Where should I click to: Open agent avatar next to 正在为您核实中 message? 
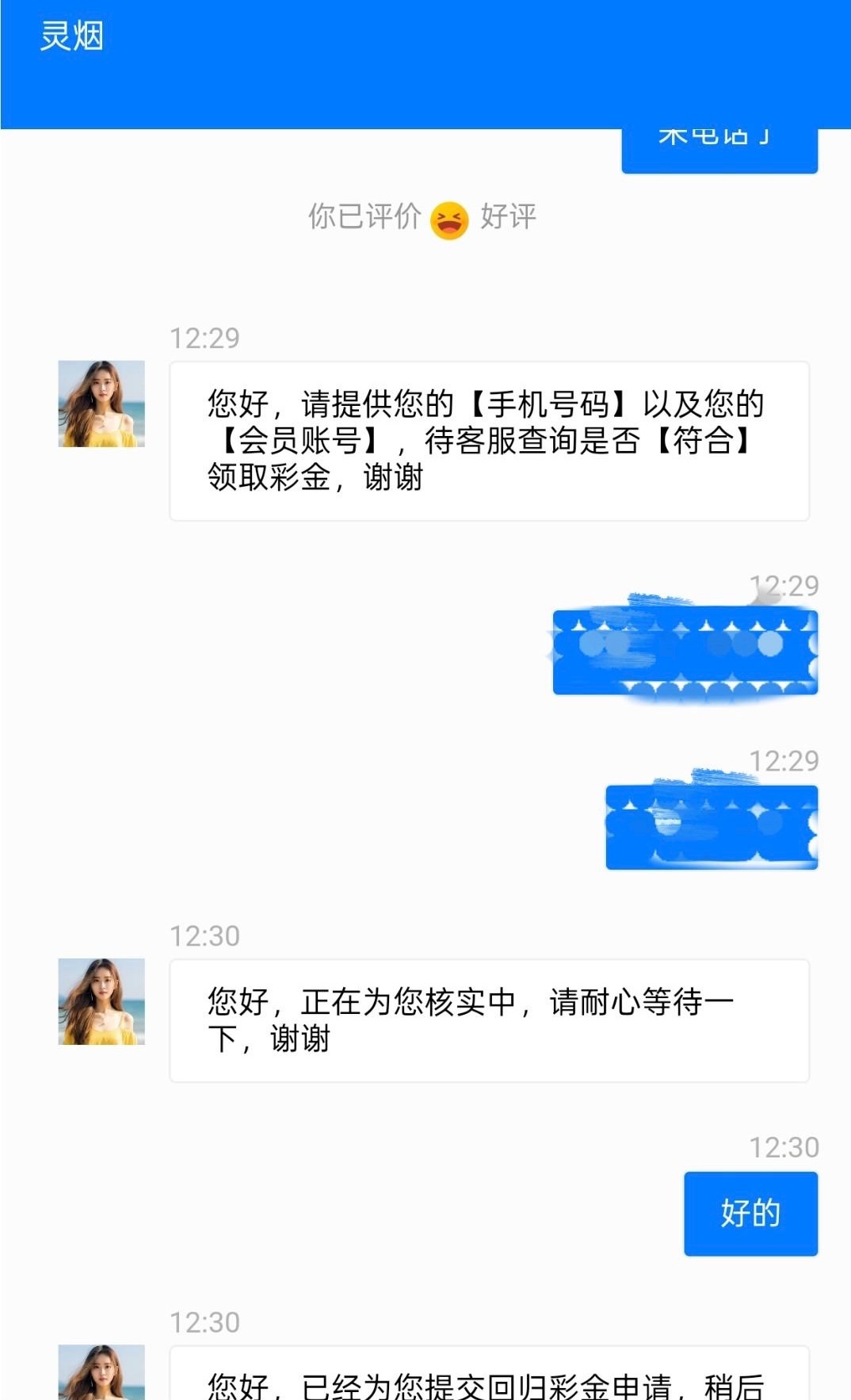pos(101,1001)
